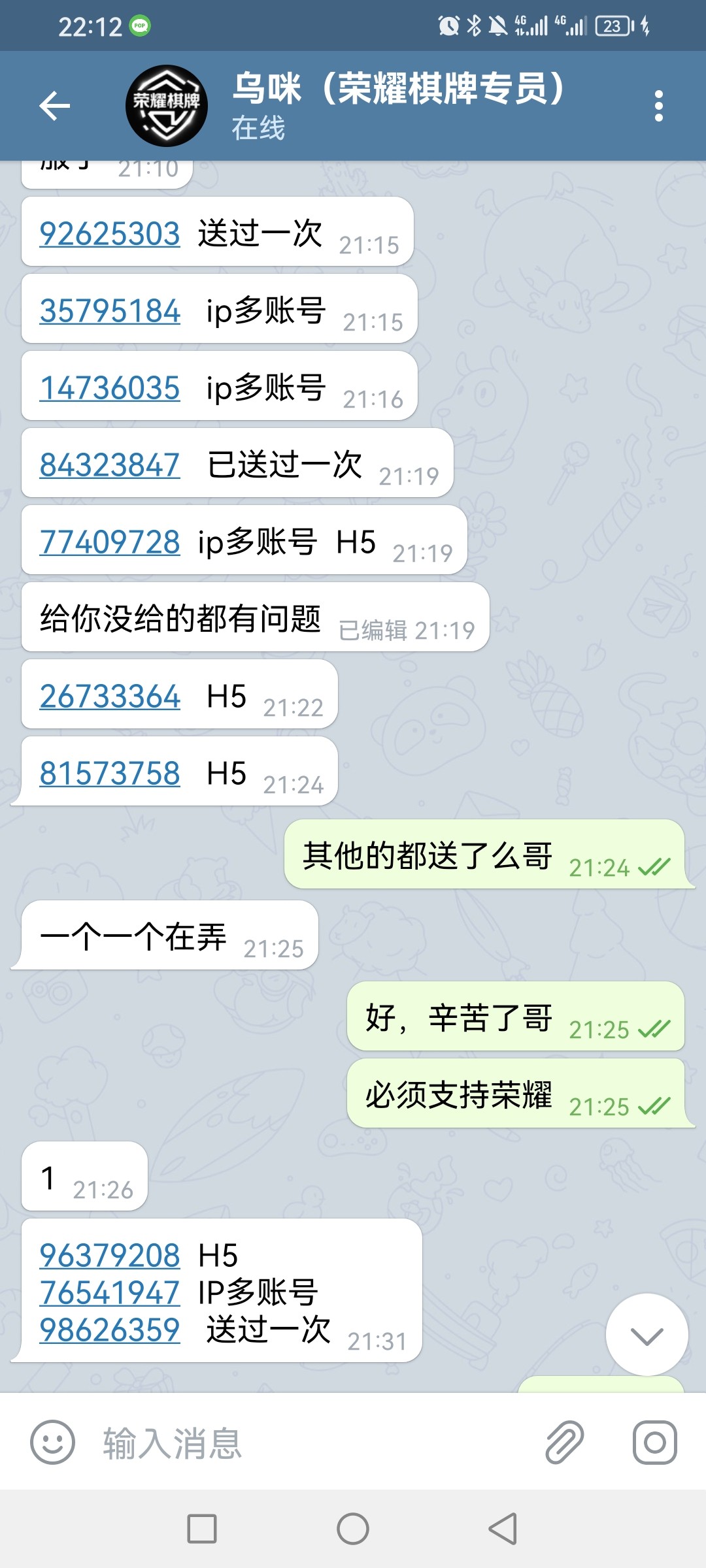
Task: Attach a file with the paperclip
Action: 564,1443
